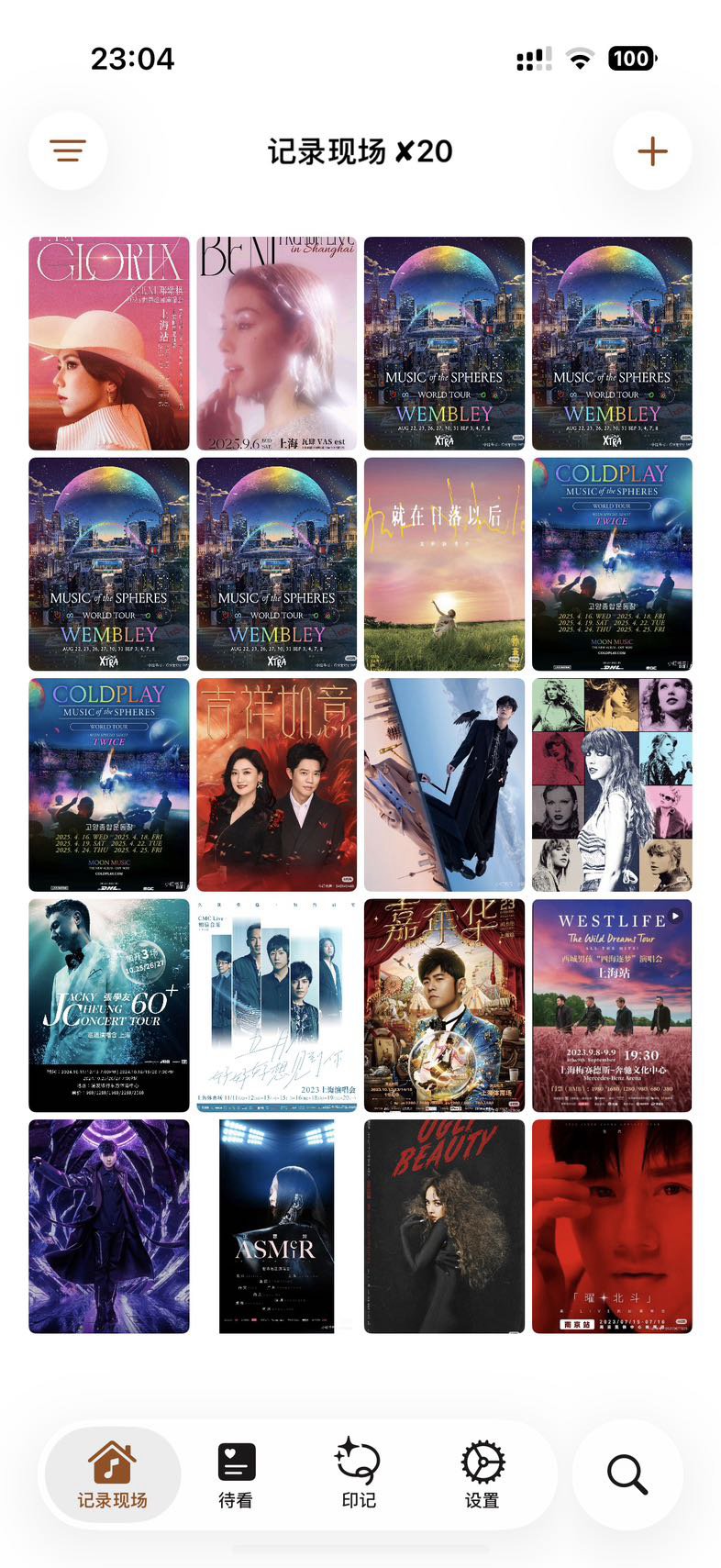The image size is (721, 1568).
Task: View the ASMR concert poster
Action: tap(277, 1226)
